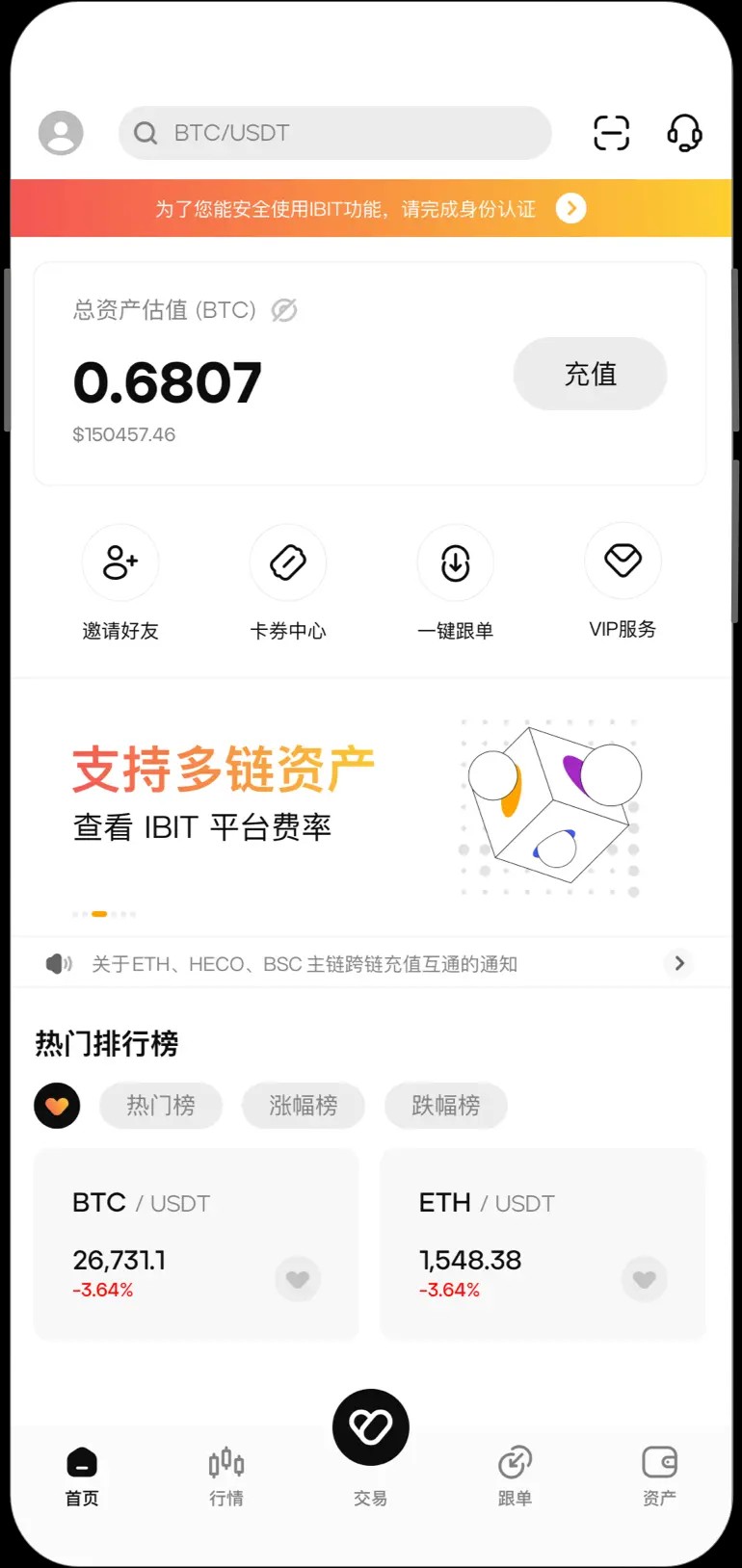Open 一键跟单 (one-click copy trading) icon
The height and width of the screenshot is (1568, 742).
455,562
